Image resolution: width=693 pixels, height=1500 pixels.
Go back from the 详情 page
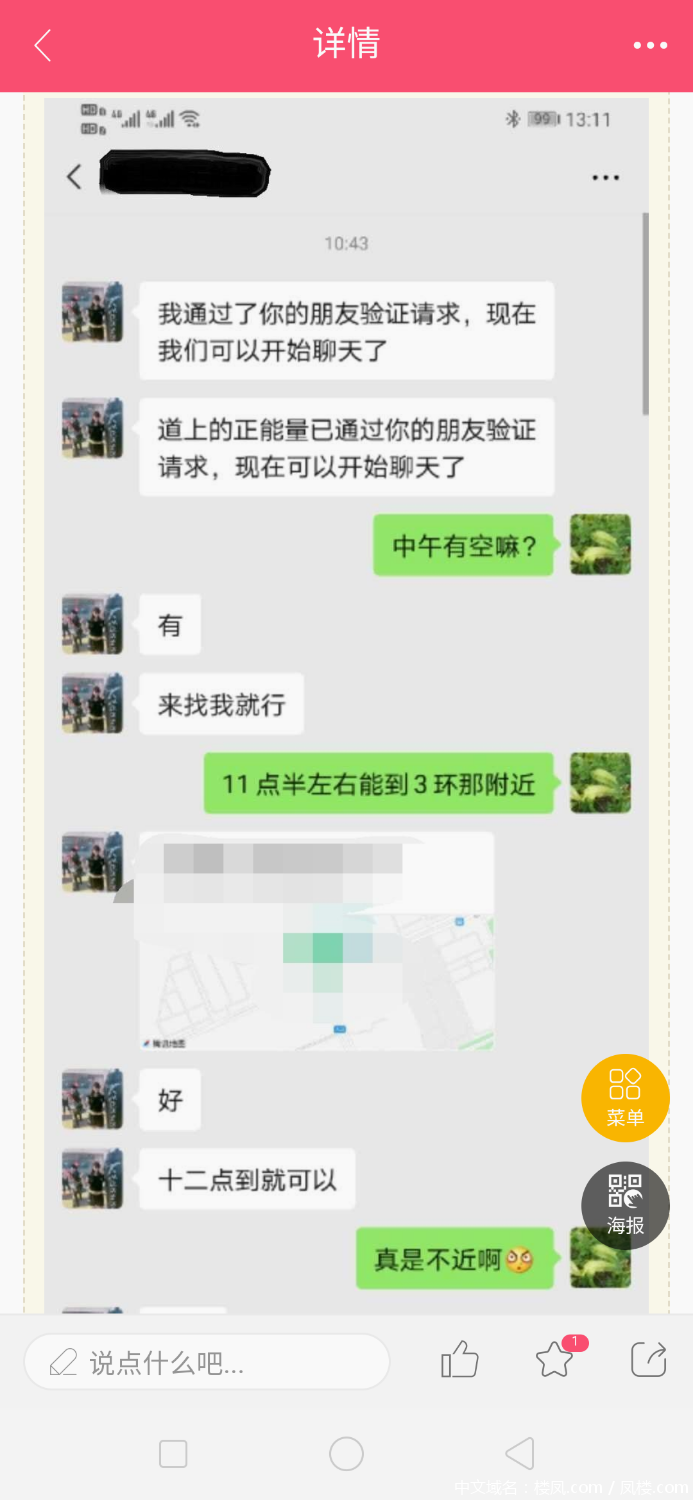click(42, 45)
